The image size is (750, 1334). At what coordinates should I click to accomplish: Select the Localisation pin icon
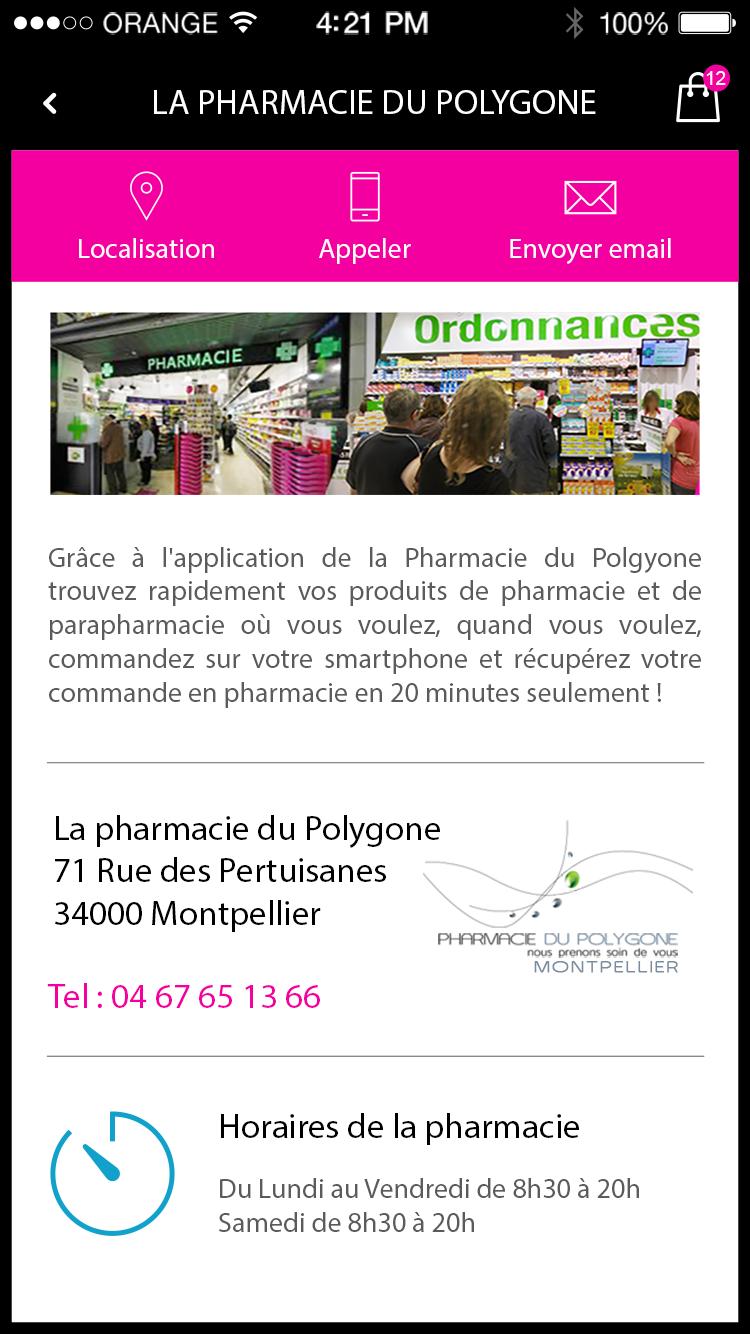(146, 196)
